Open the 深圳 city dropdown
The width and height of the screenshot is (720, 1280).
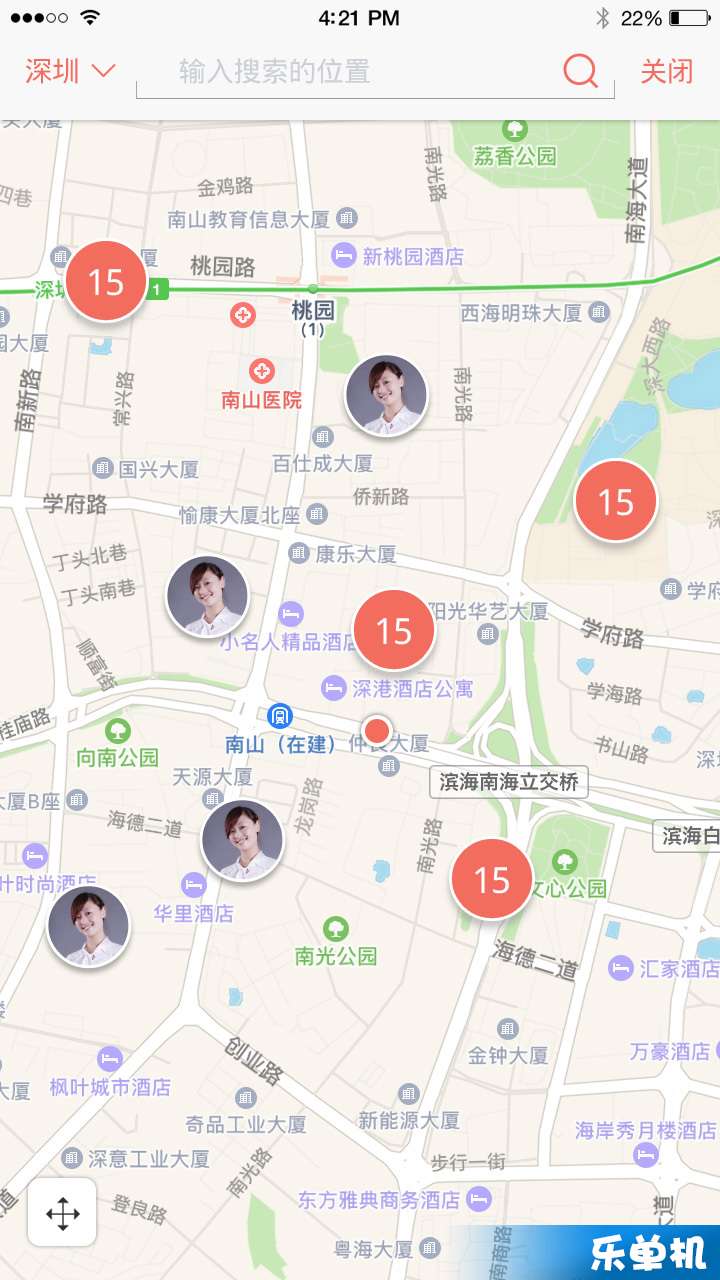pos(70,71)
